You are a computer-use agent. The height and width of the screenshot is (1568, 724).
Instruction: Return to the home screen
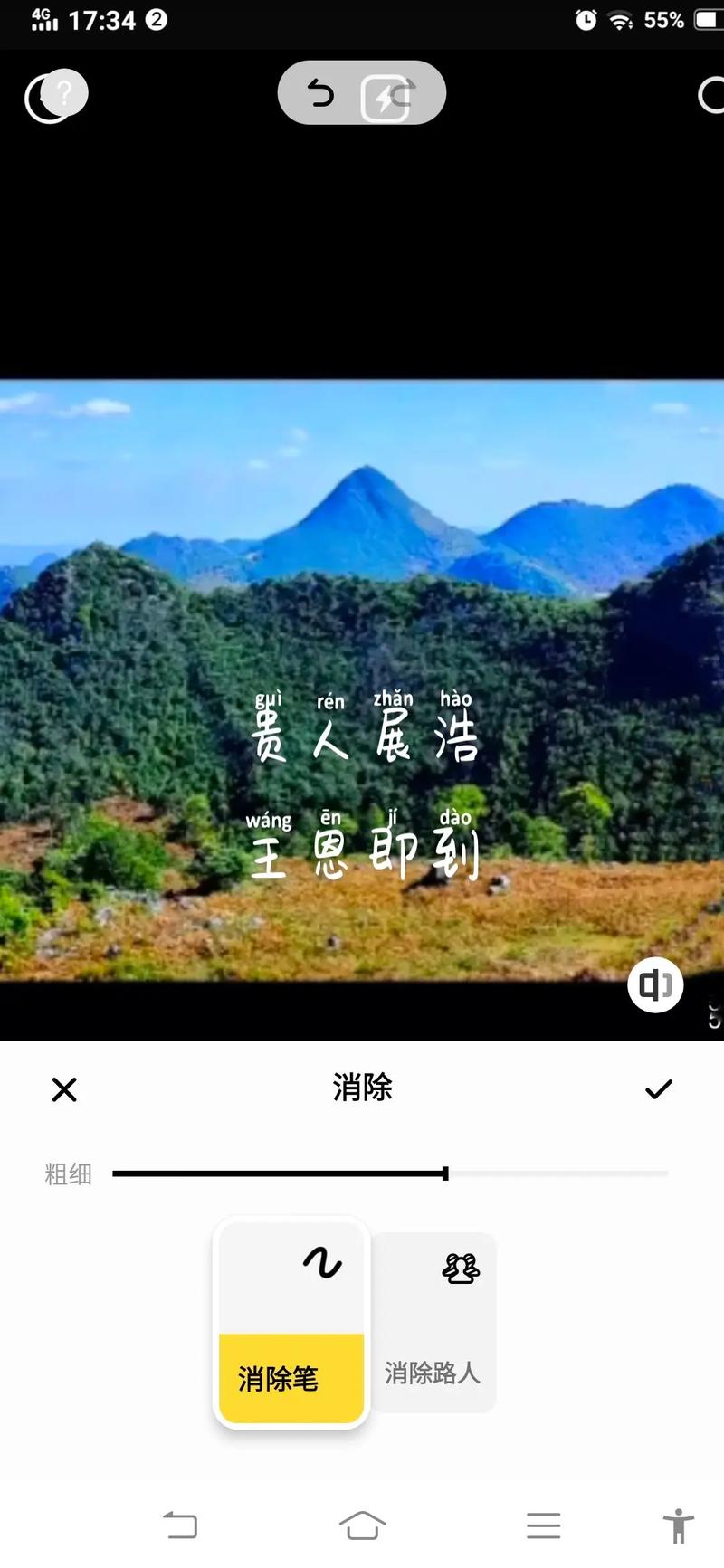coord(362,1525)
